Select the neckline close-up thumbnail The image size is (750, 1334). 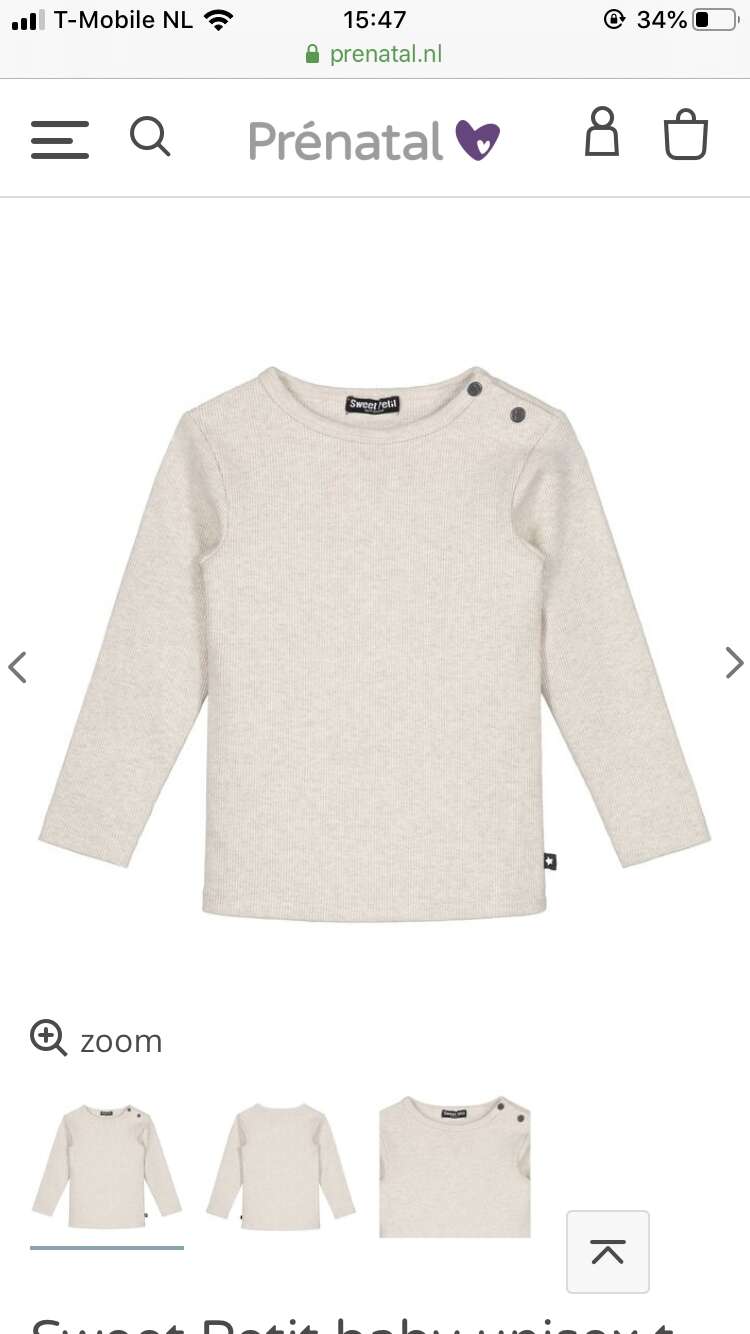(455, 1168)
